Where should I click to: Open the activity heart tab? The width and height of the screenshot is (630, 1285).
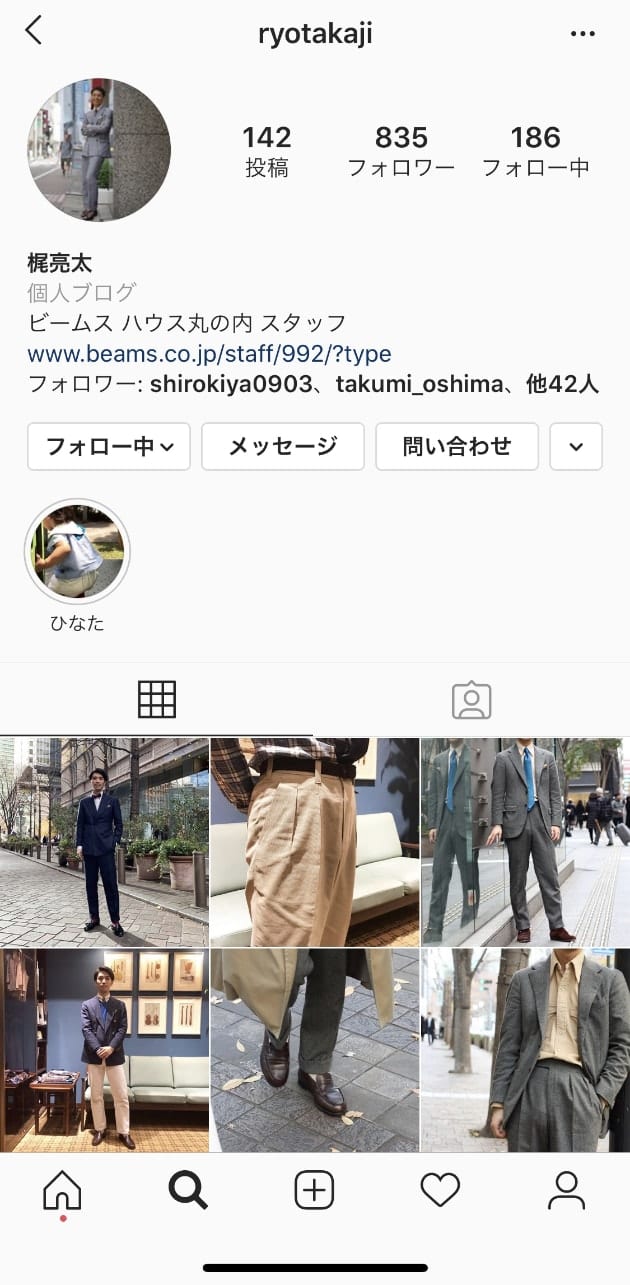[x=440, y=1190]
